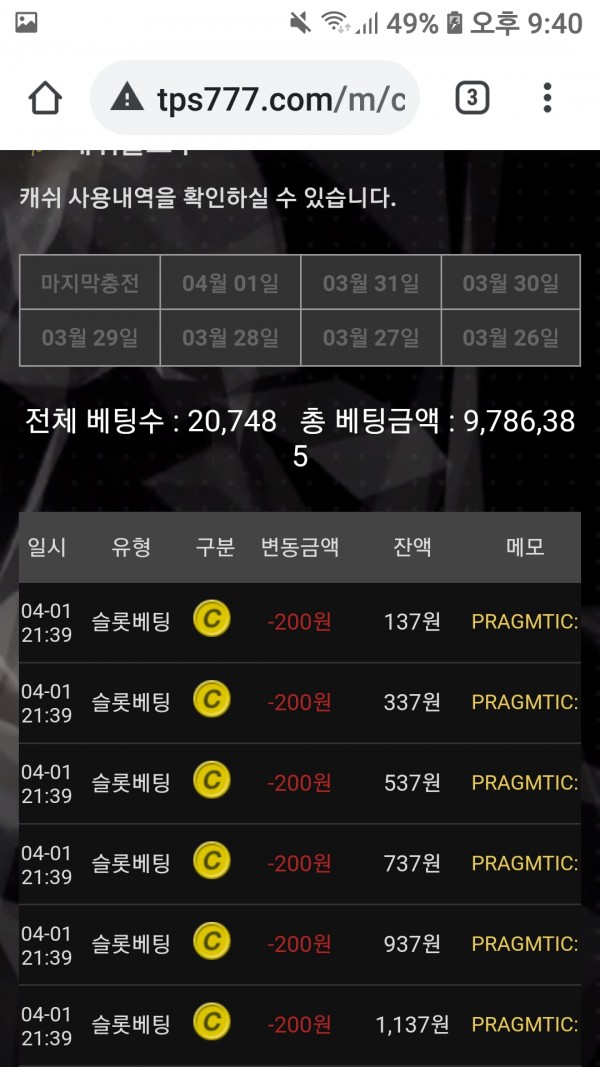
Task: Show history for 04월 01일
Action: pos(230,283)
